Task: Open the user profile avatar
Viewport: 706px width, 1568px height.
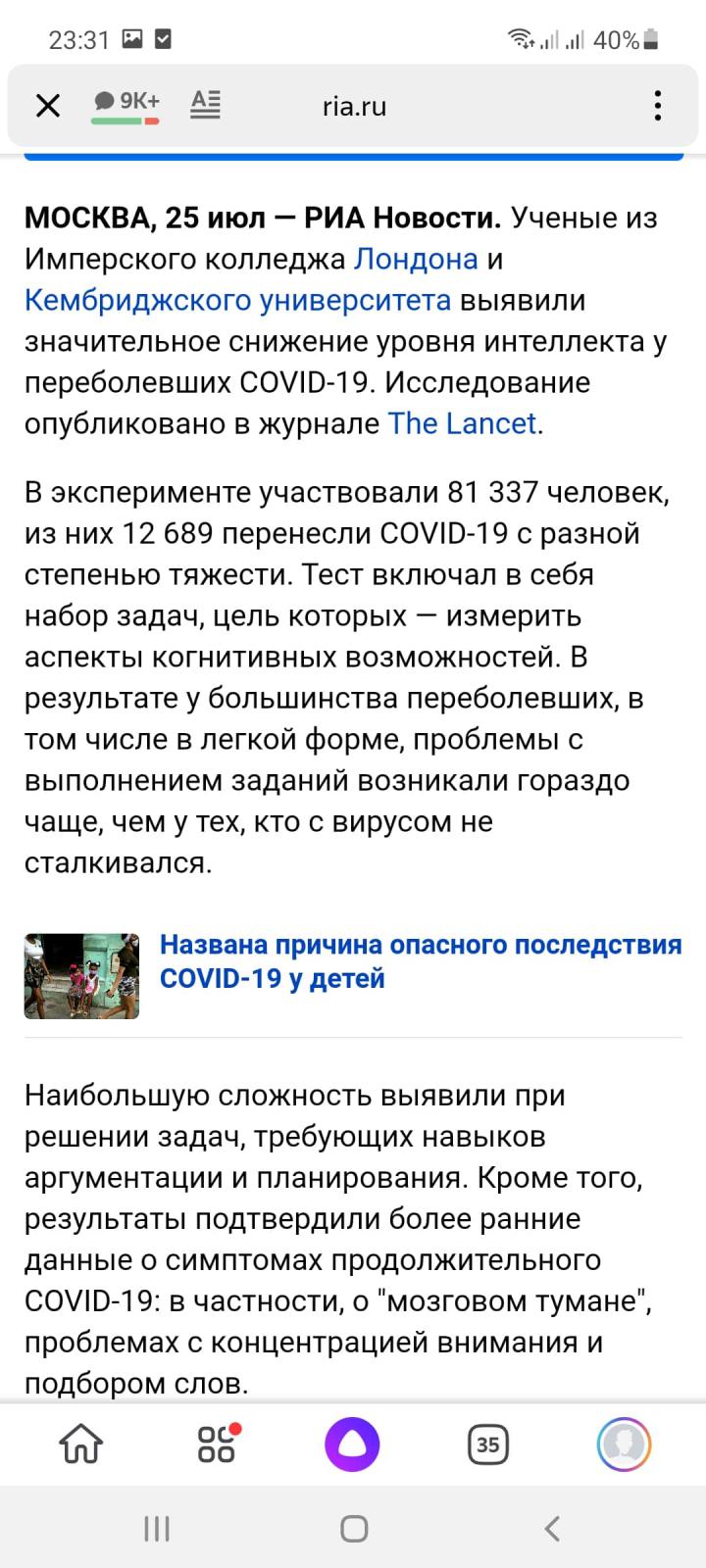Action: pos(624,1445)
